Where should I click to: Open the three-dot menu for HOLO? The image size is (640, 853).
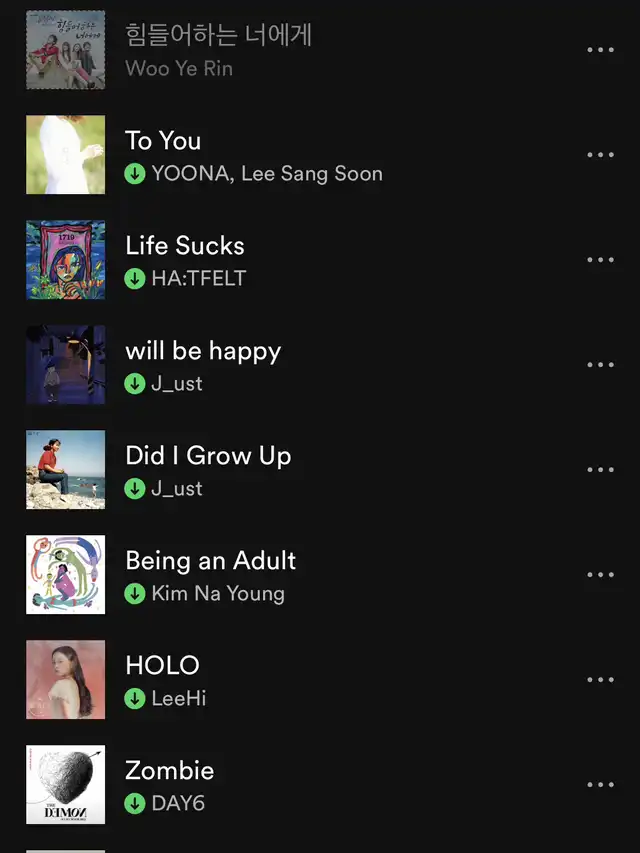(600, 680)
